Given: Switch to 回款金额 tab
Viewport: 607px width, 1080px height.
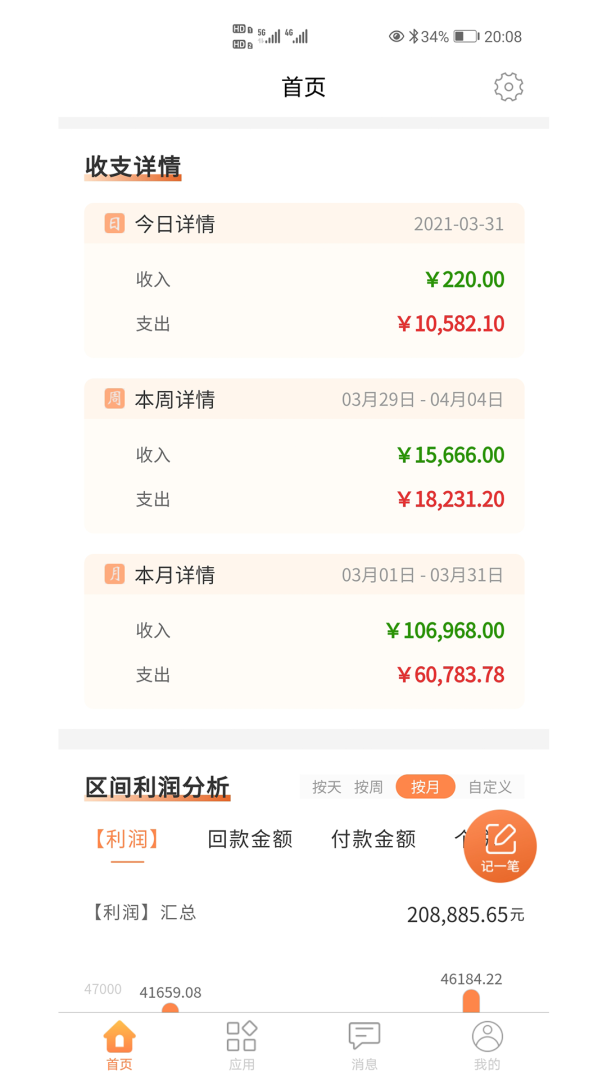Looking at the screenshot, I should tap(250, 839).
